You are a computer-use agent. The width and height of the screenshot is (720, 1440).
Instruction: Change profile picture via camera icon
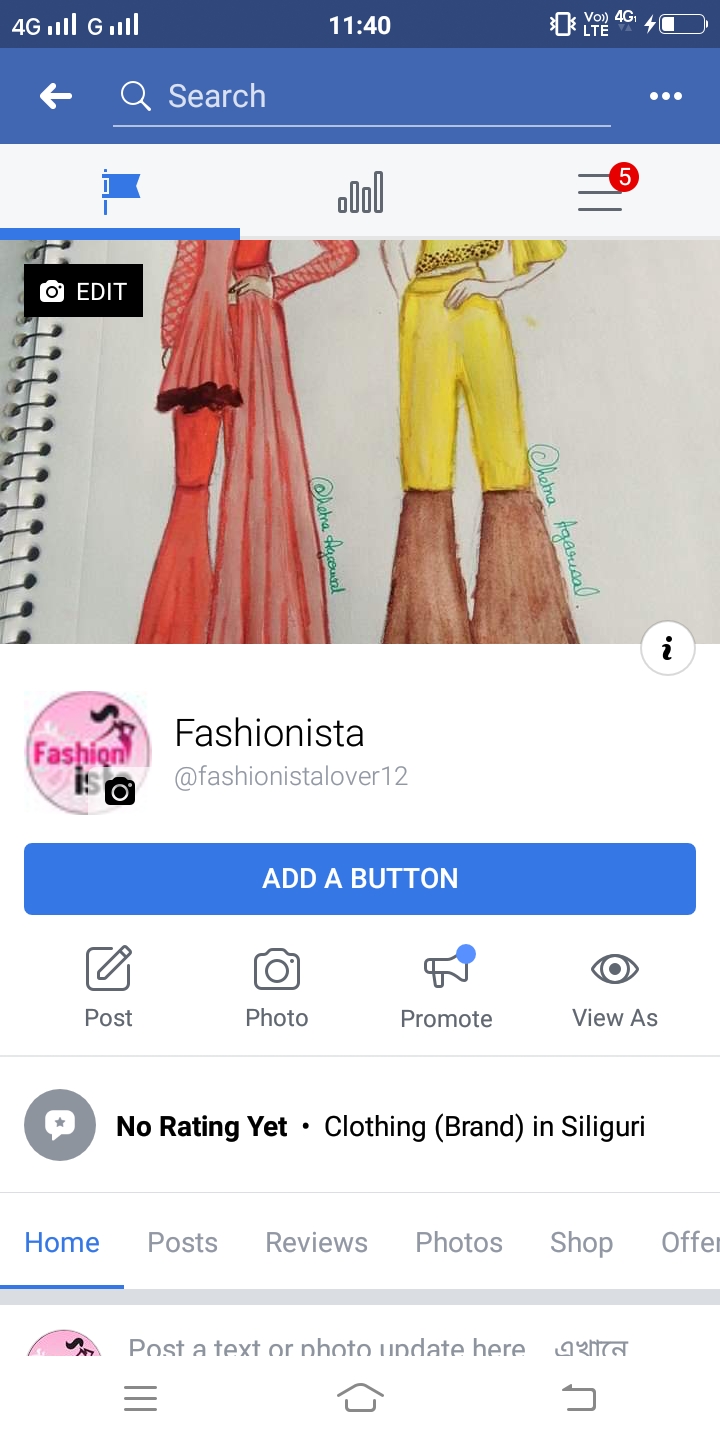(120, 791)
